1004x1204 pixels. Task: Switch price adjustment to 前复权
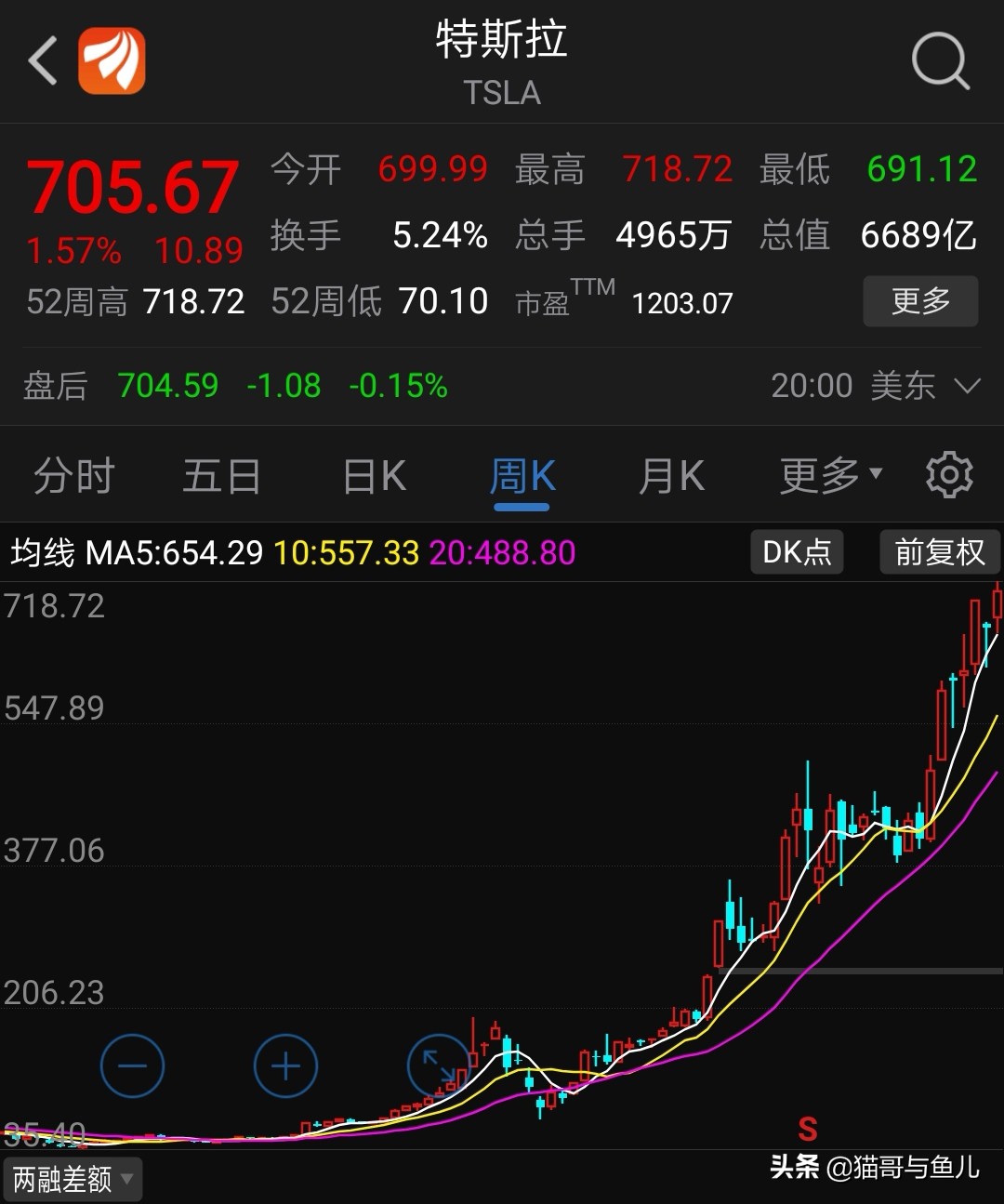click(939, 551)
